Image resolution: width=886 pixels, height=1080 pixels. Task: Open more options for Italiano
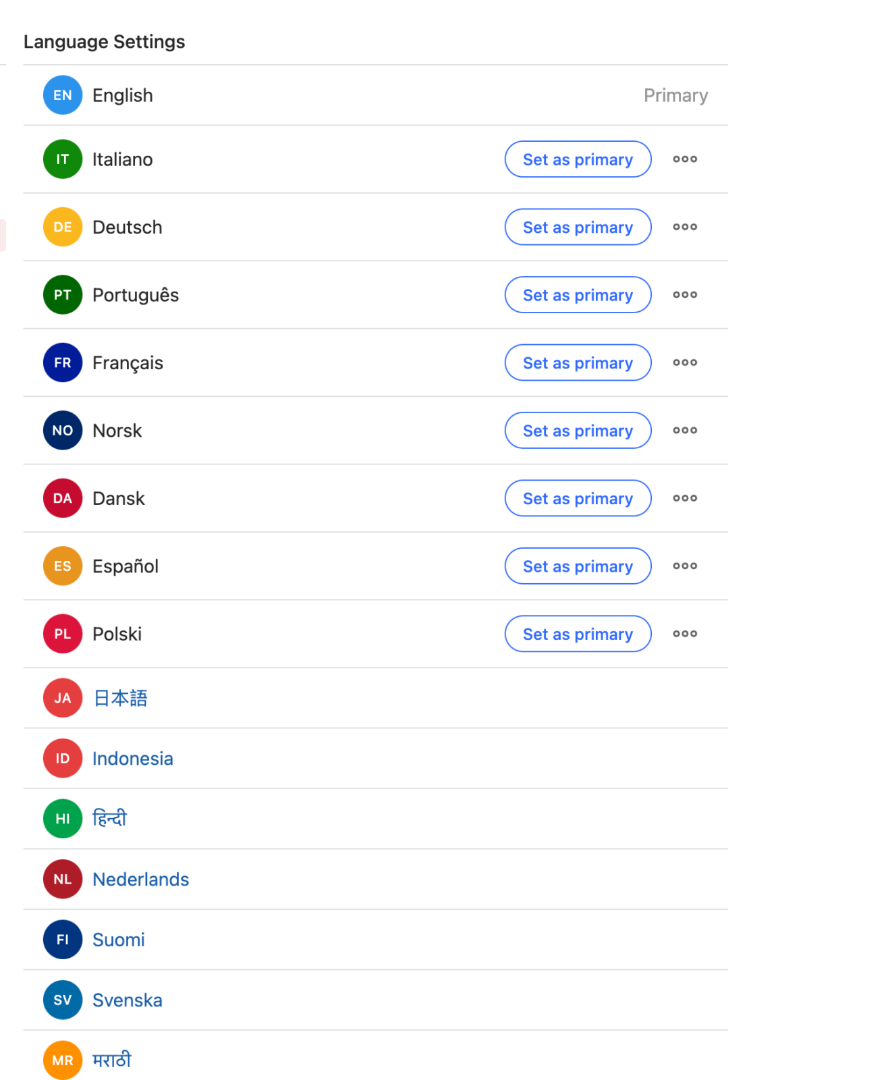point(685,159)
